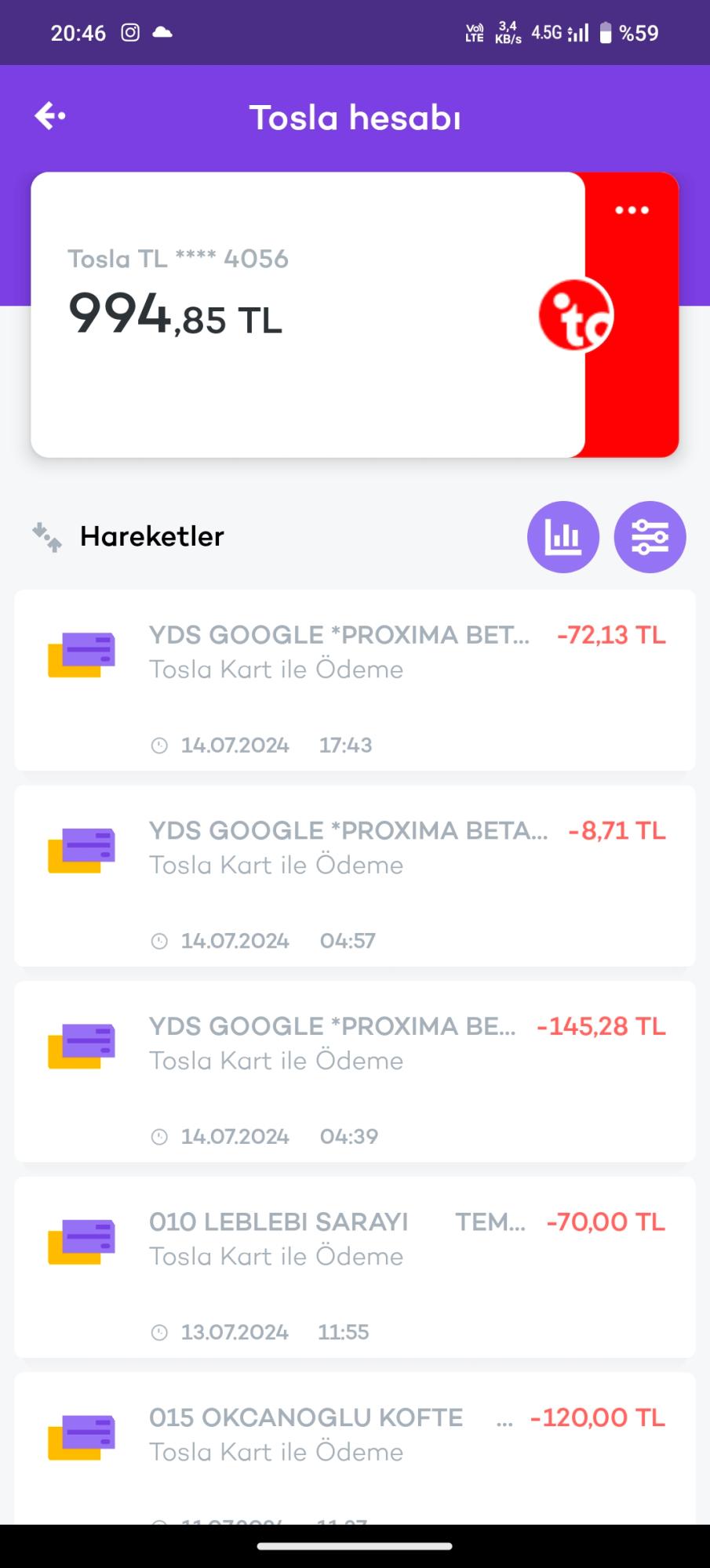The height and width of the screenshot is (1568, 710).
Task: Click the -145,28 TL amount
Action: pyautogui.click(x=599, y=1025)
